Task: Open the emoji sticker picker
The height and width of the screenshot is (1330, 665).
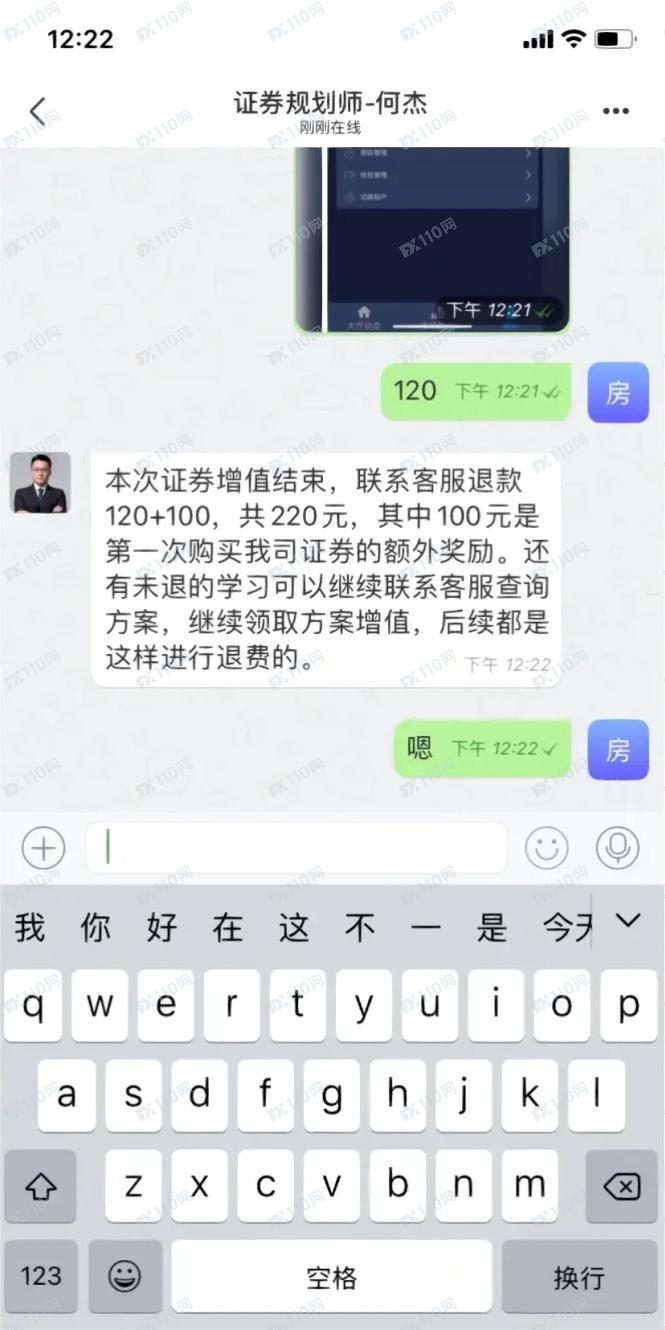Action: click(x=546, y=848)
